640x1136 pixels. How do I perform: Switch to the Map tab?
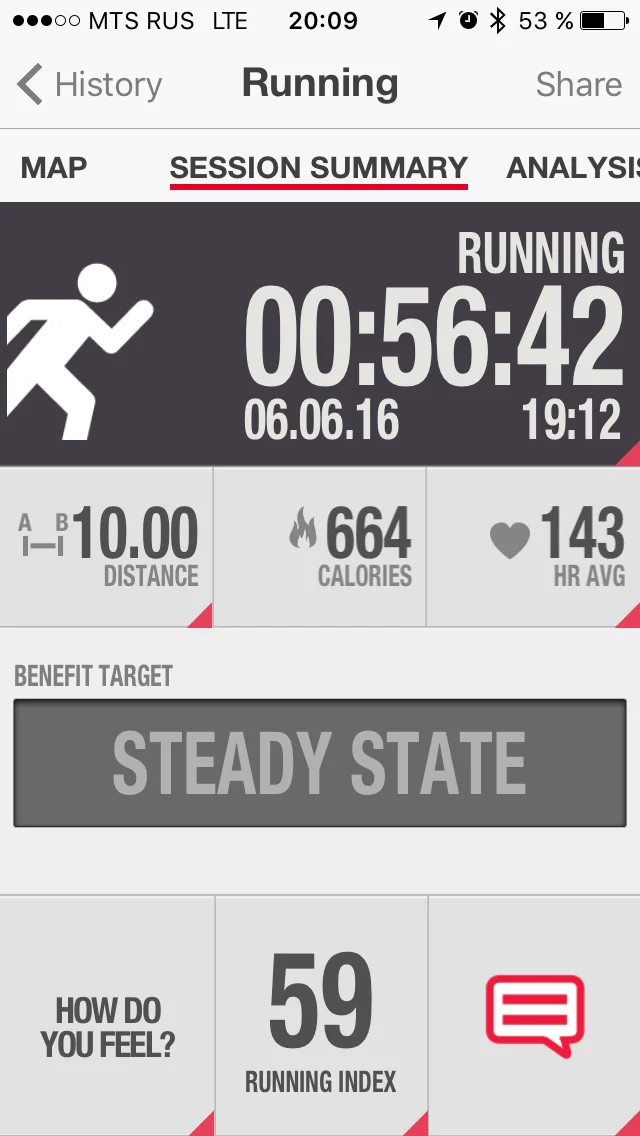point(54,168)
